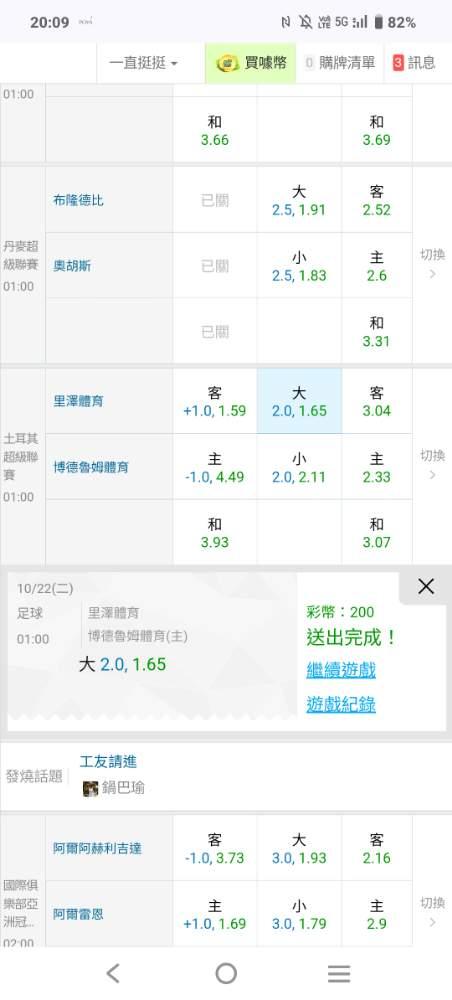Open team 布隆德比 link
452x1000 pixels.
point(78,200)
